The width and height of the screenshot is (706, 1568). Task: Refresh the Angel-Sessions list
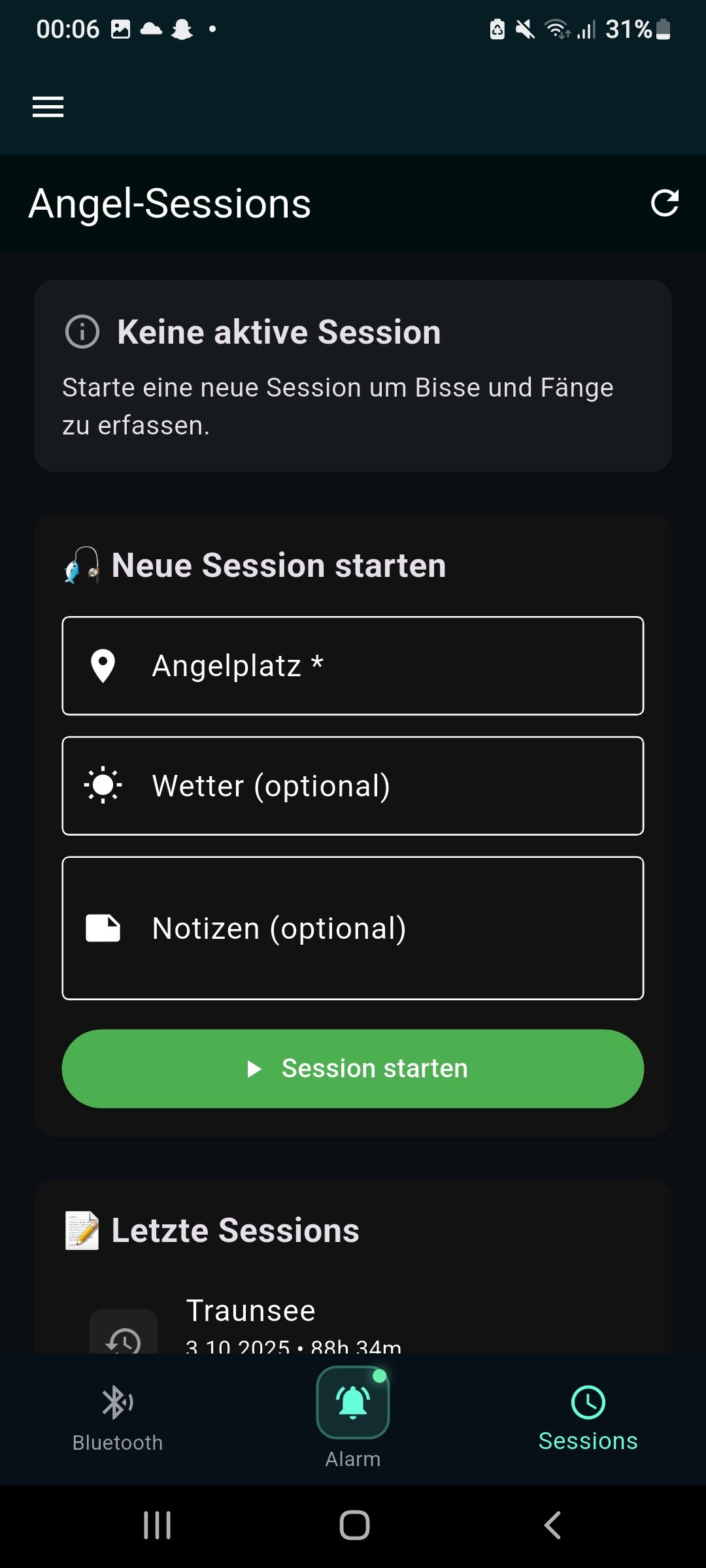(x=664, y=204)
